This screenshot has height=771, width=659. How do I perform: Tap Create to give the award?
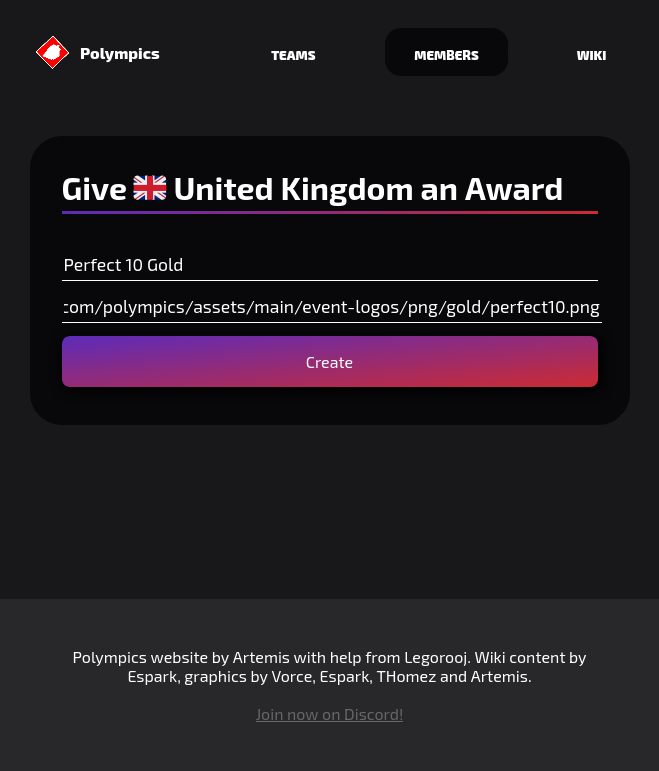[330, 362]
